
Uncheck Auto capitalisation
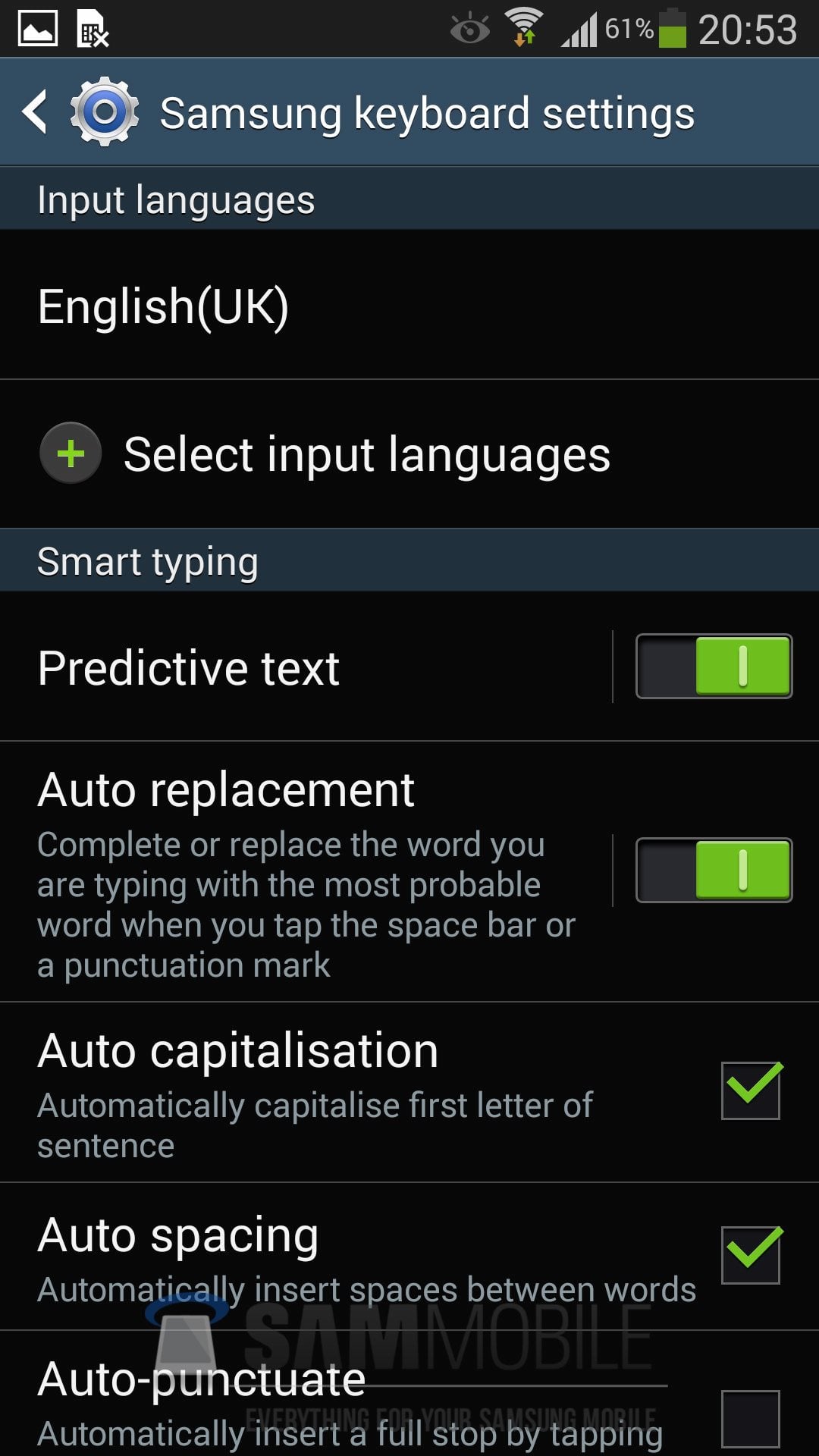click(750, 1090)
